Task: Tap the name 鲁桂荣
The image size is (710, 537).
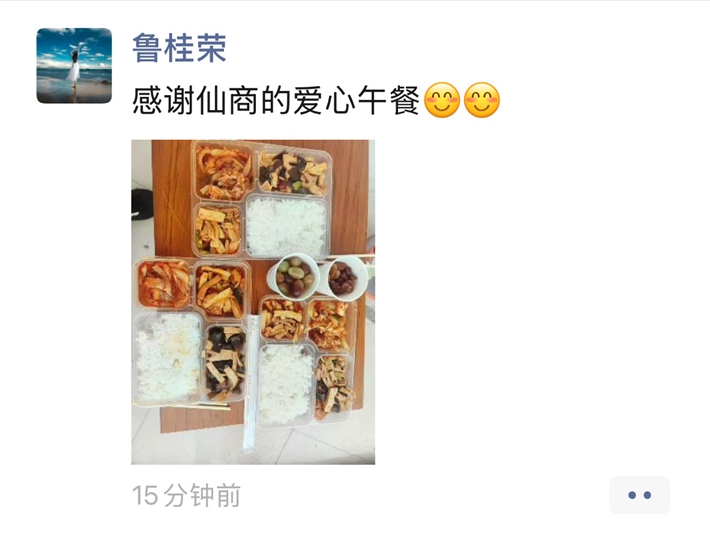Action: click(180, 47)
